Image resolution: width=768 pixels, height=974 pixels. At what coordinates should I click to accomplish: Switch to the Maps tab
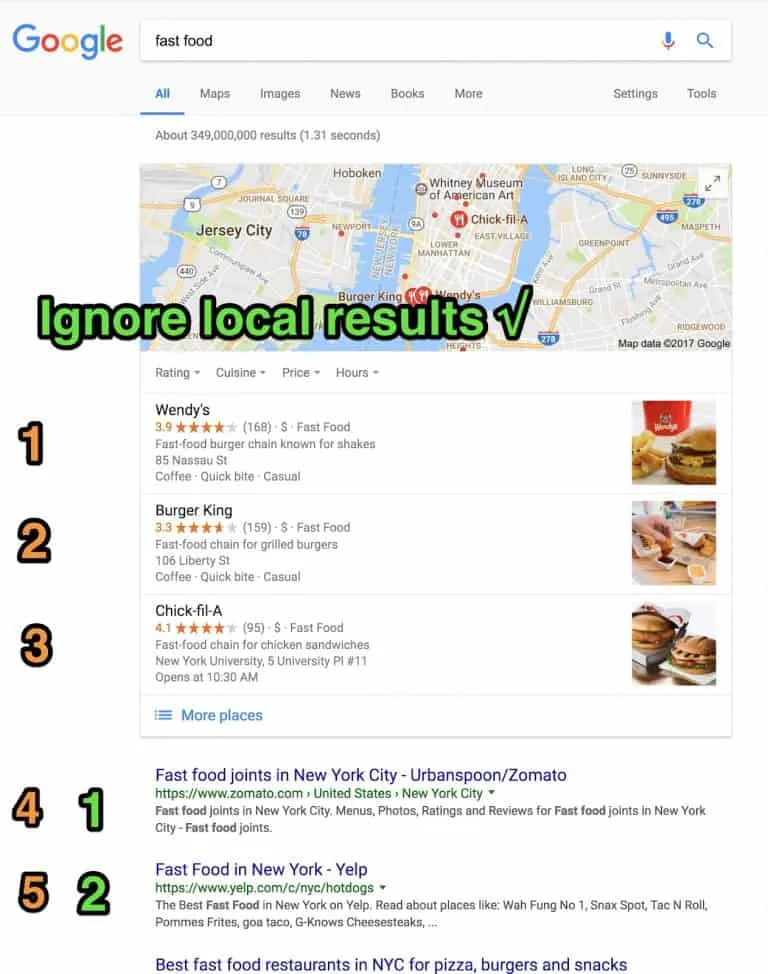coord(214,93)
